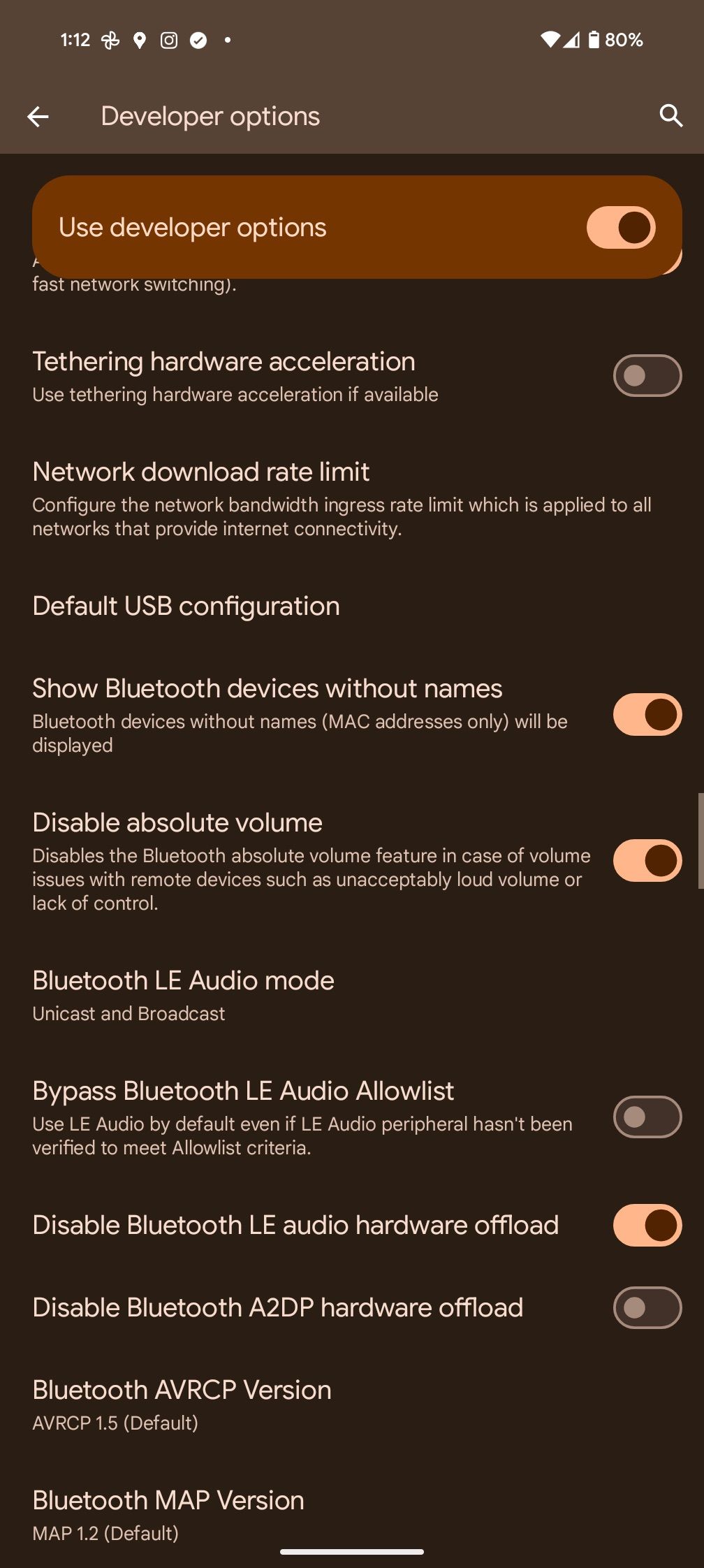Choose Bluetooth AVRCP Version
The height and width of the screenshot is (1568, 704).
[x=182, y=1404]
